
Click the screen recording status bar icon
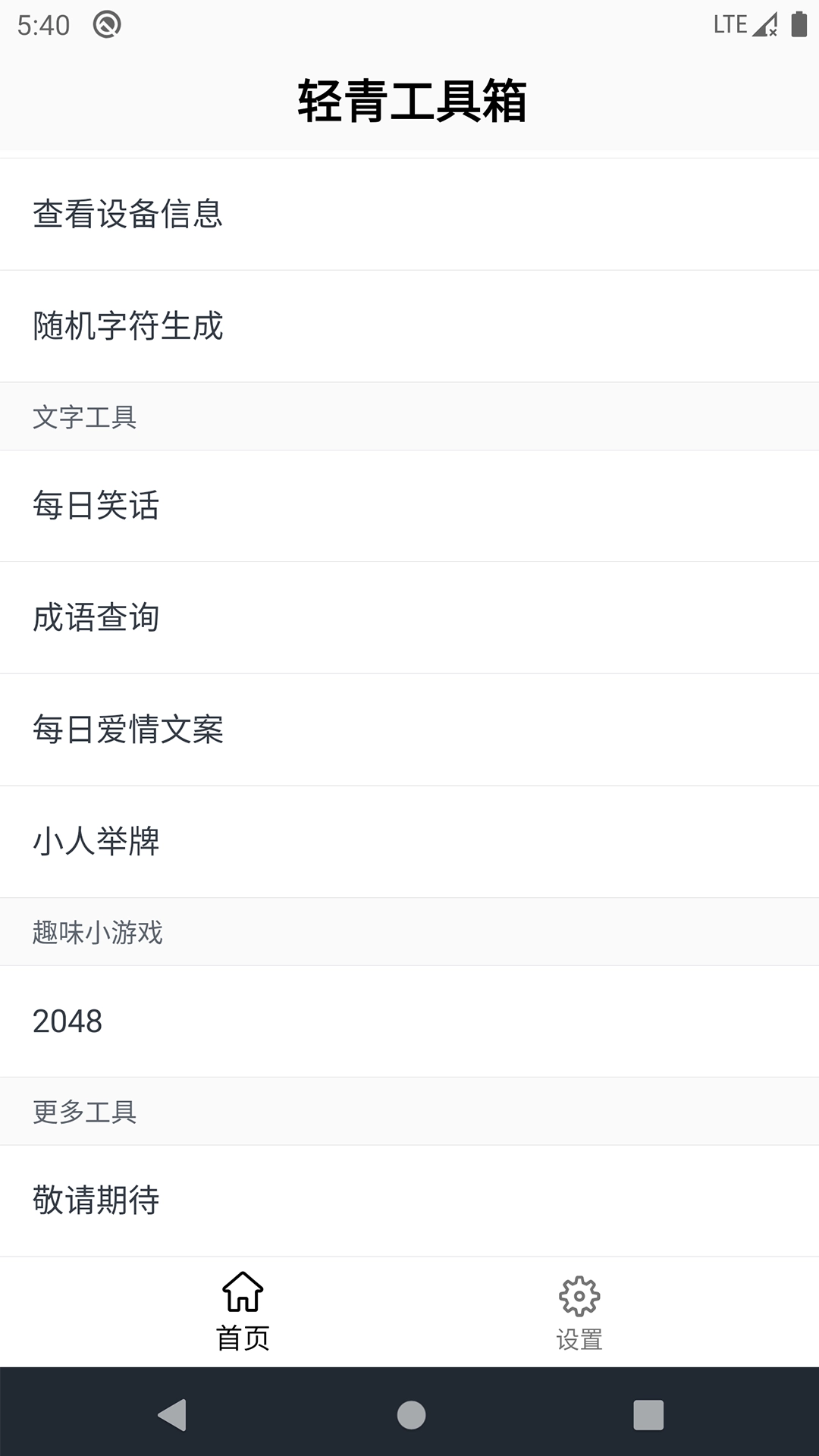click(106, 24)
